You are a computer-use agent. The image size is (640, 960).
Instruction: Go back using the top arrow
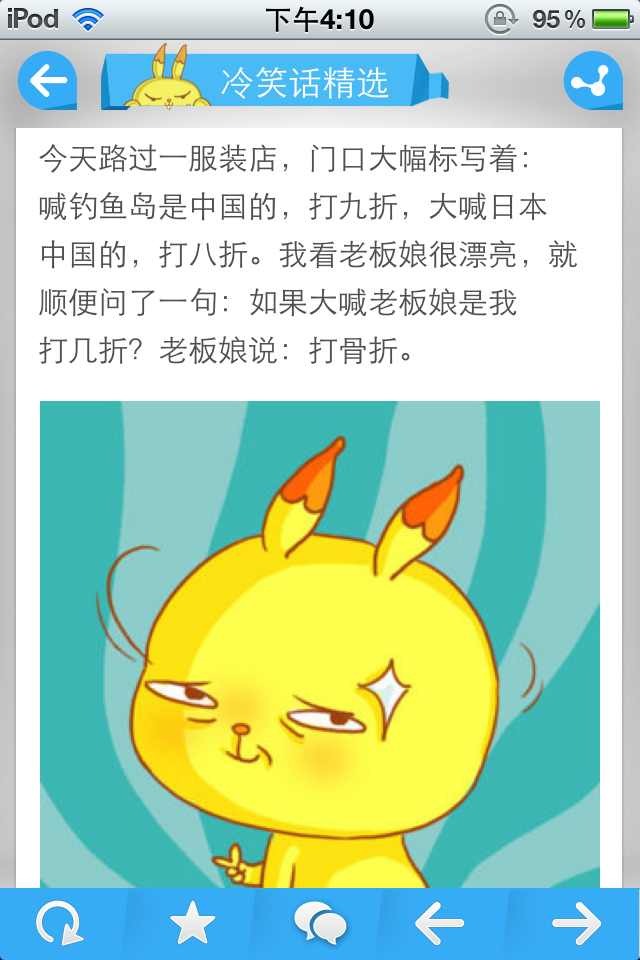coord(47,80)
